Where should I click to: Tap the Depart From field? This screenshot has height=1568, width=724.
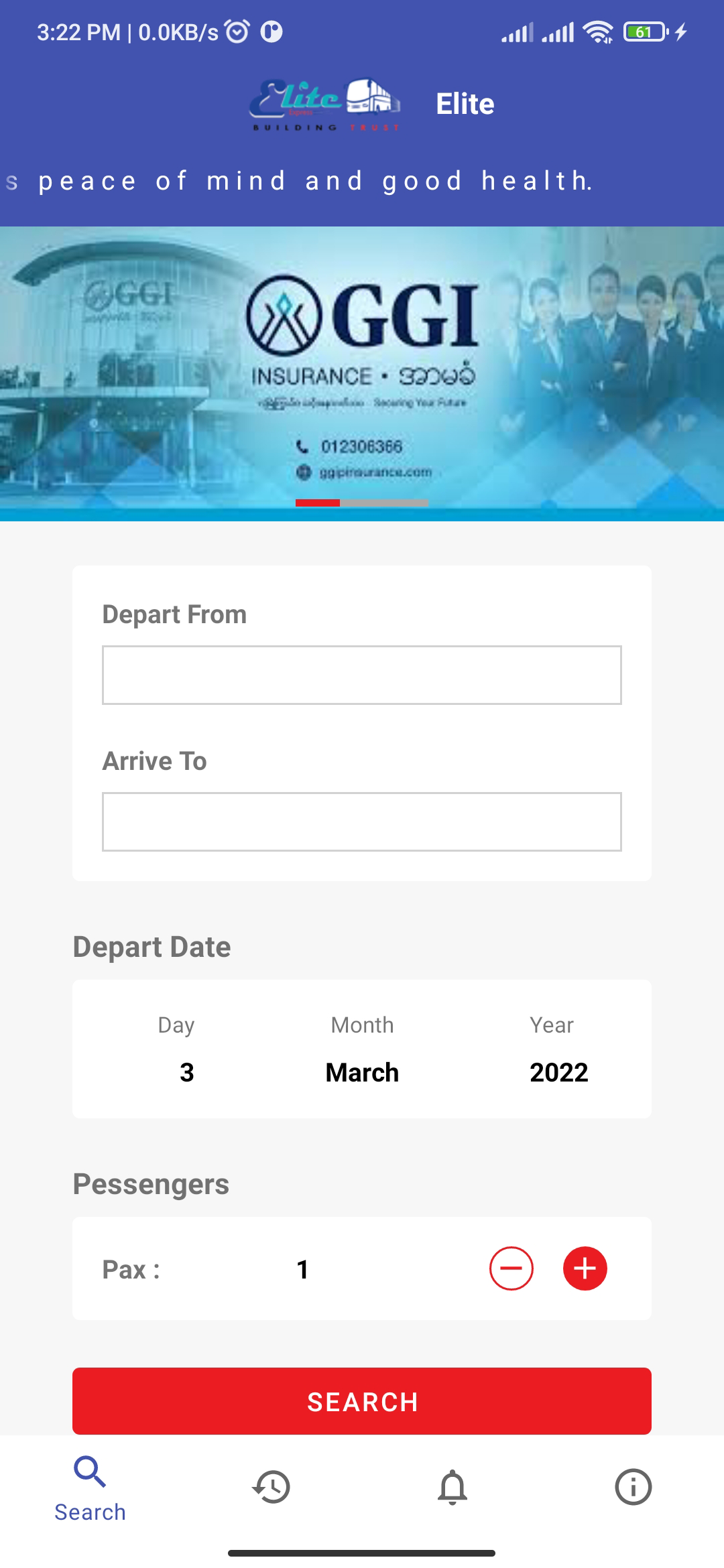point(362,675)
